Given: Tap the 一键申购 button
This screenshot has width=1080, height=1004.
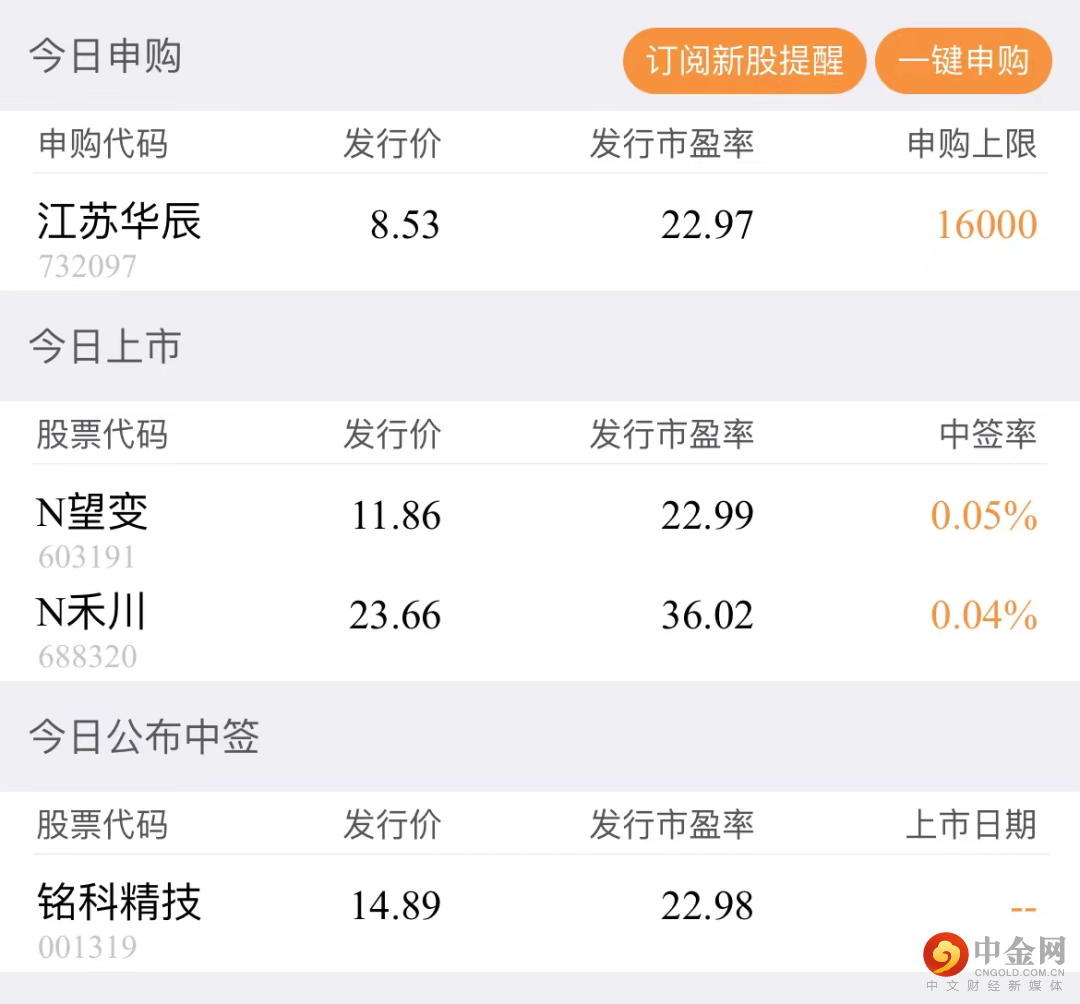Looking at the screenshot, I should pyautogui.click(x=963, y=61).
